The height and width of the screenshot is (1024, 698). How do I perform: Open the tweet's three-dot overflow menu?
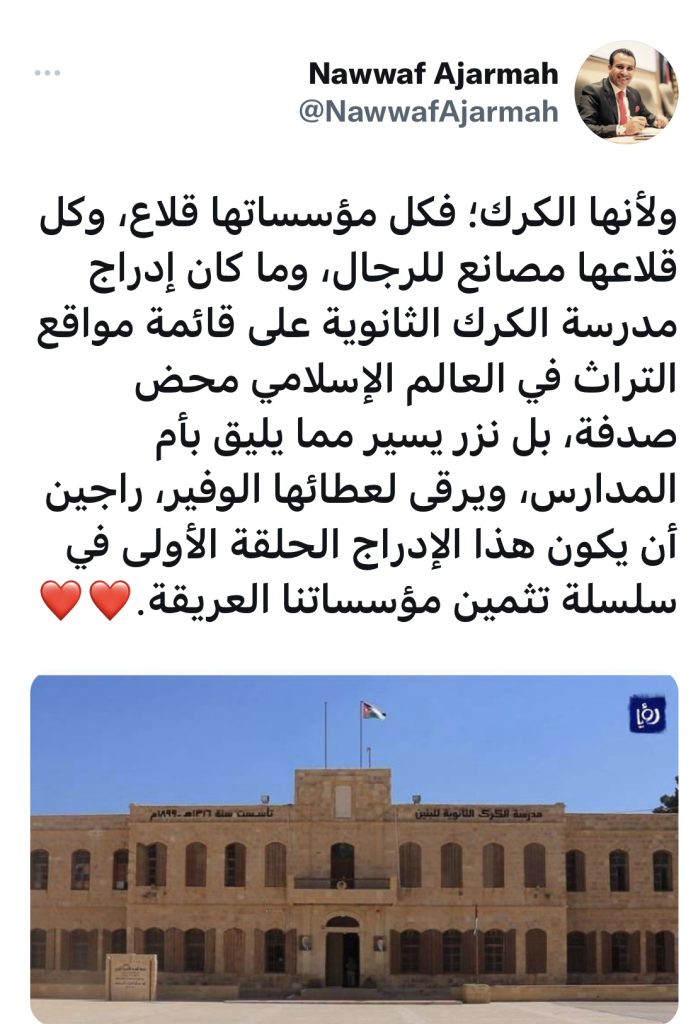tap(47, 74)
